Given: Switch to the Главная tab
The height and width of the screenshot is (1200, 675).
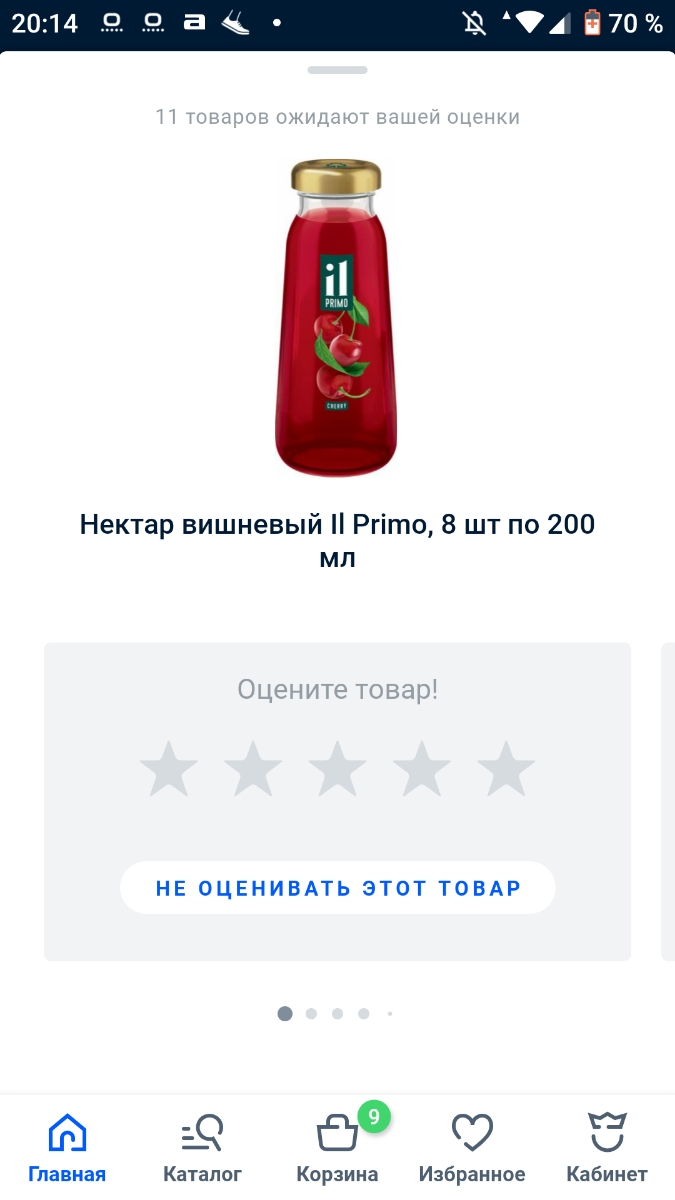Looking at the screenshot, I should (x=67, y=1148).
